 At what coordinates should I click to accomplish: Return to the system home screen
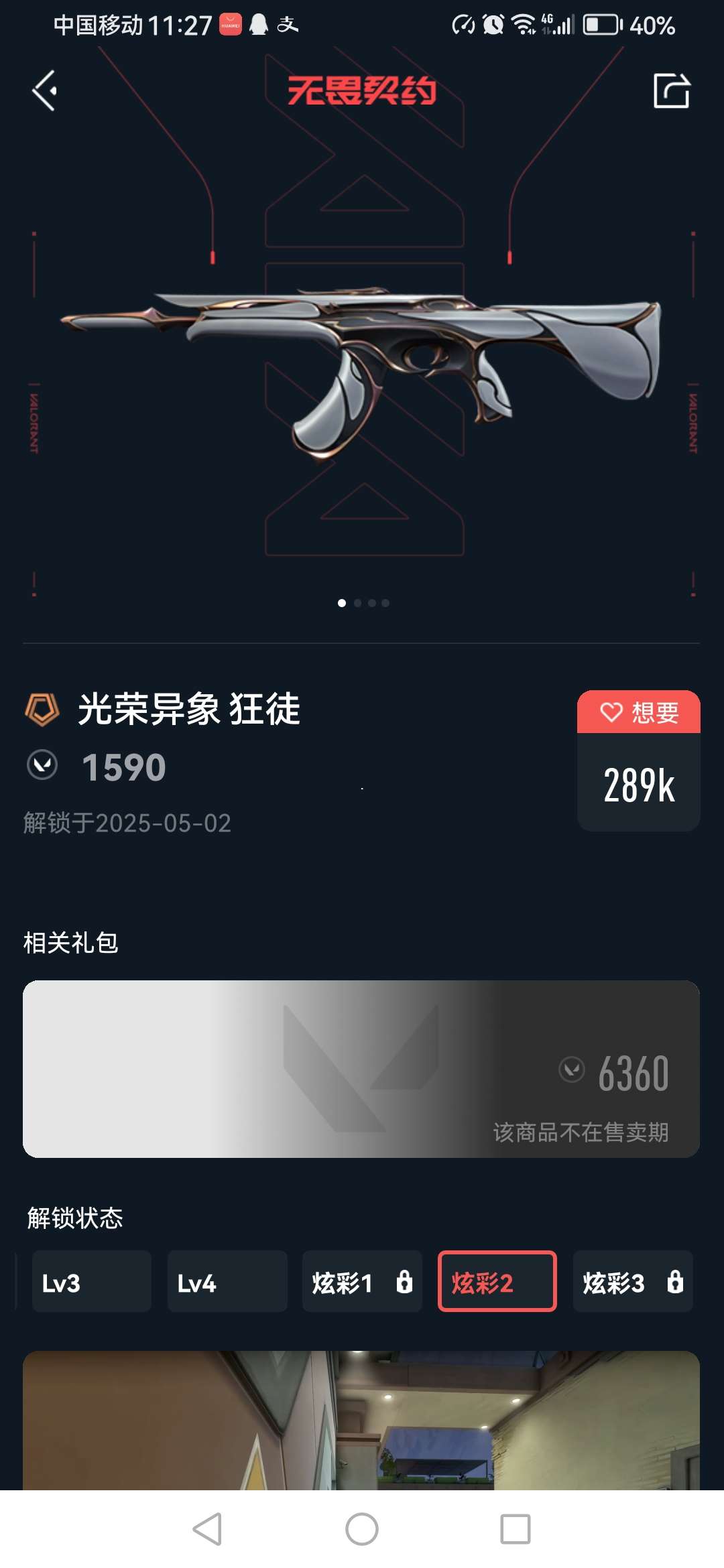pos(362,1529)
